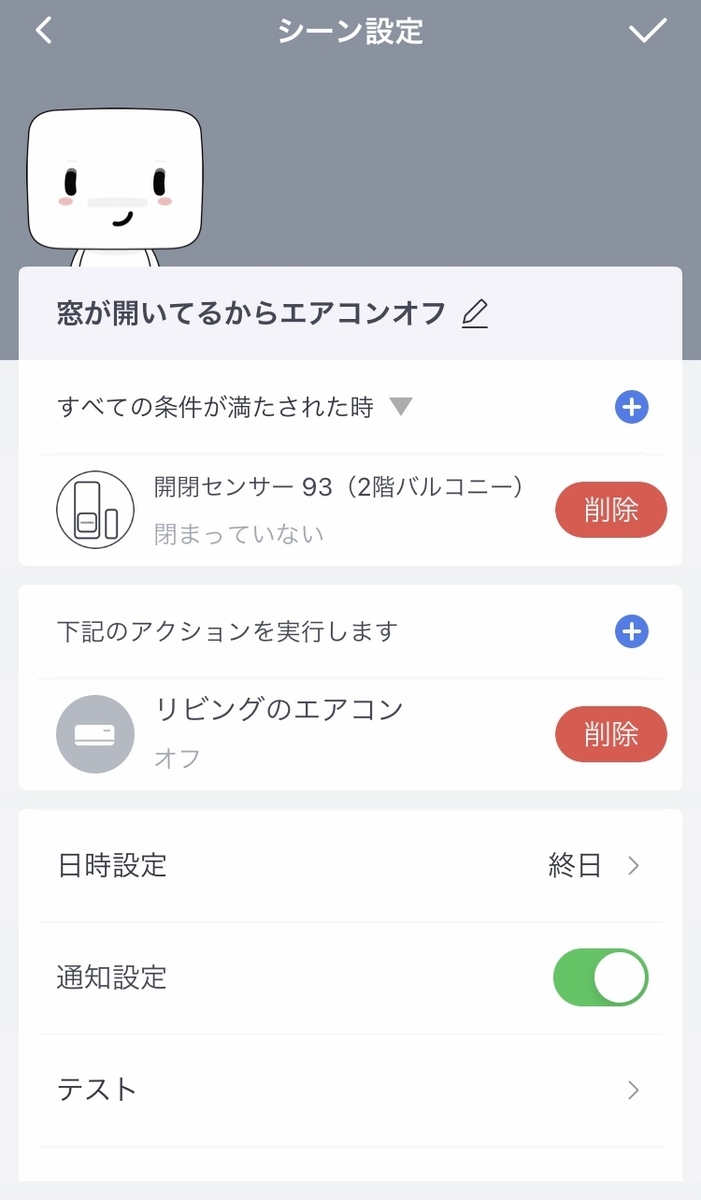This screenshot has height=1200, width=701.
Task: Open the テスト row
Action: 350,1089
